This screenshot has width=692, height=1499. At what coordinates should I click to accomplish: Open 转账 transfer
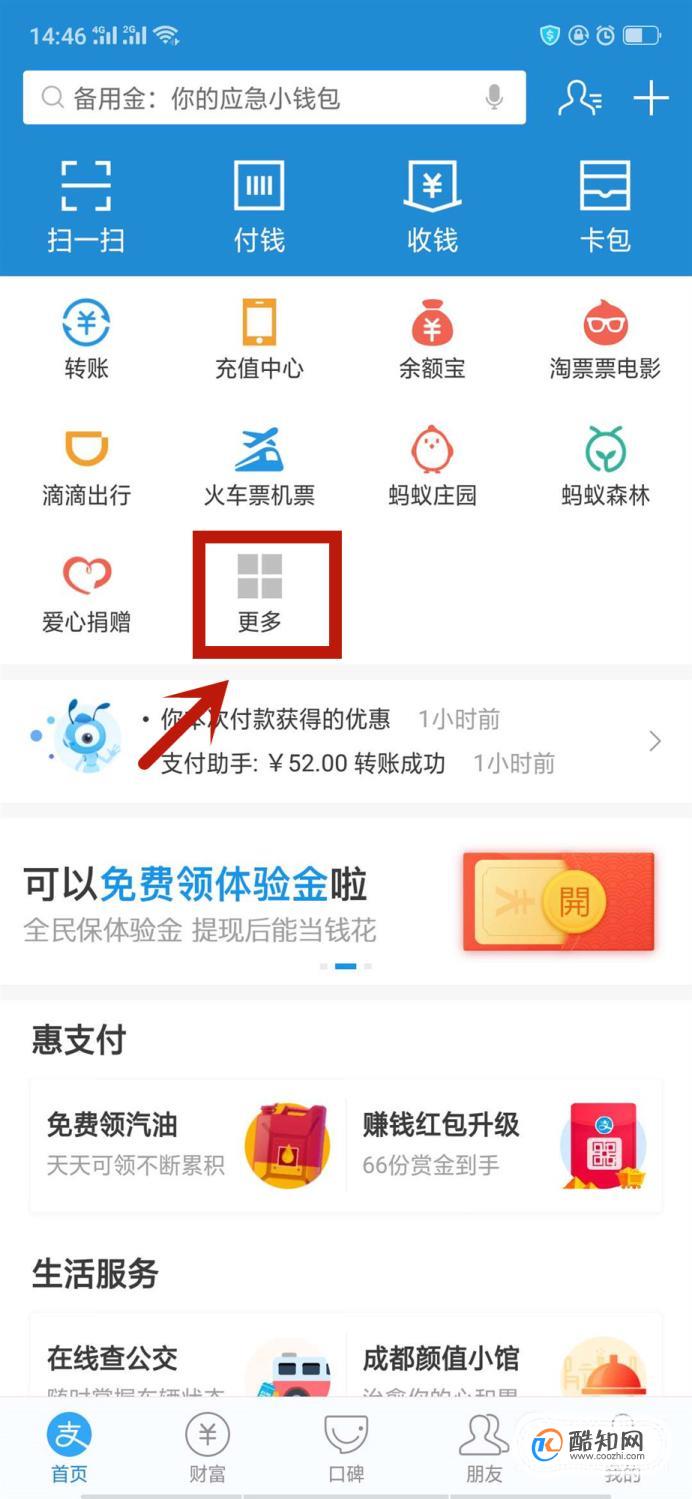[x=86, y=340]
